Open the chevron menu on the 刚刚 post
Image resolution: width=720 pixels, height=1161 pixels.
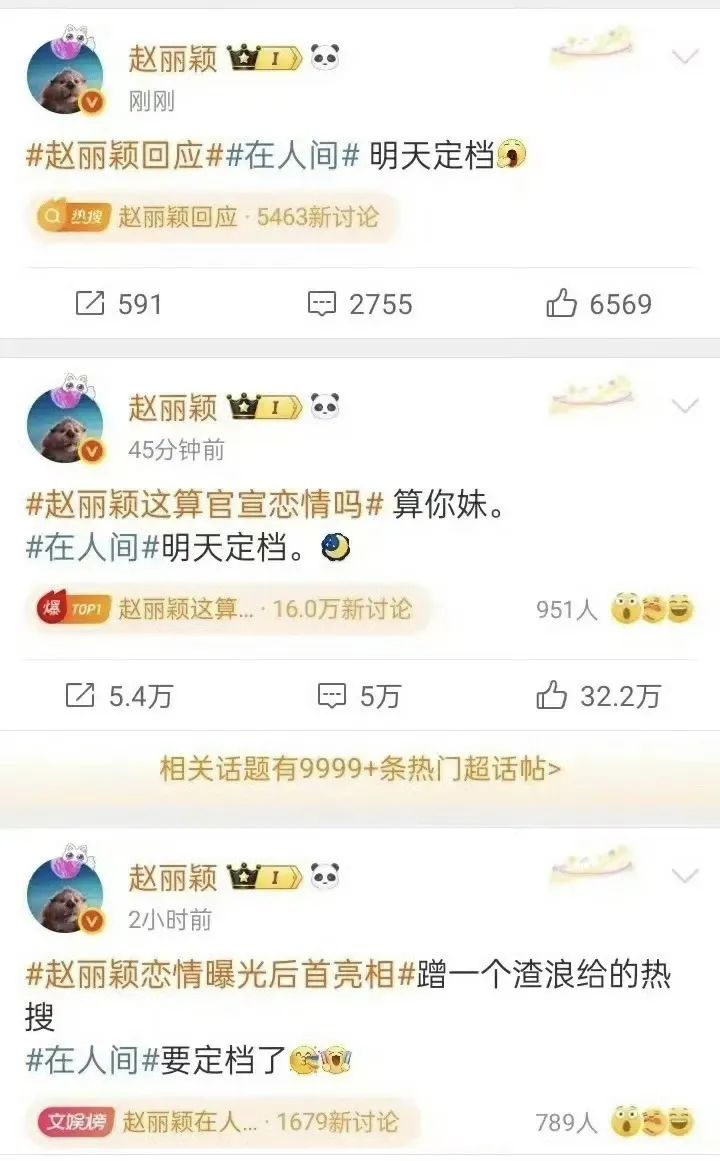(x=684, y=56)
